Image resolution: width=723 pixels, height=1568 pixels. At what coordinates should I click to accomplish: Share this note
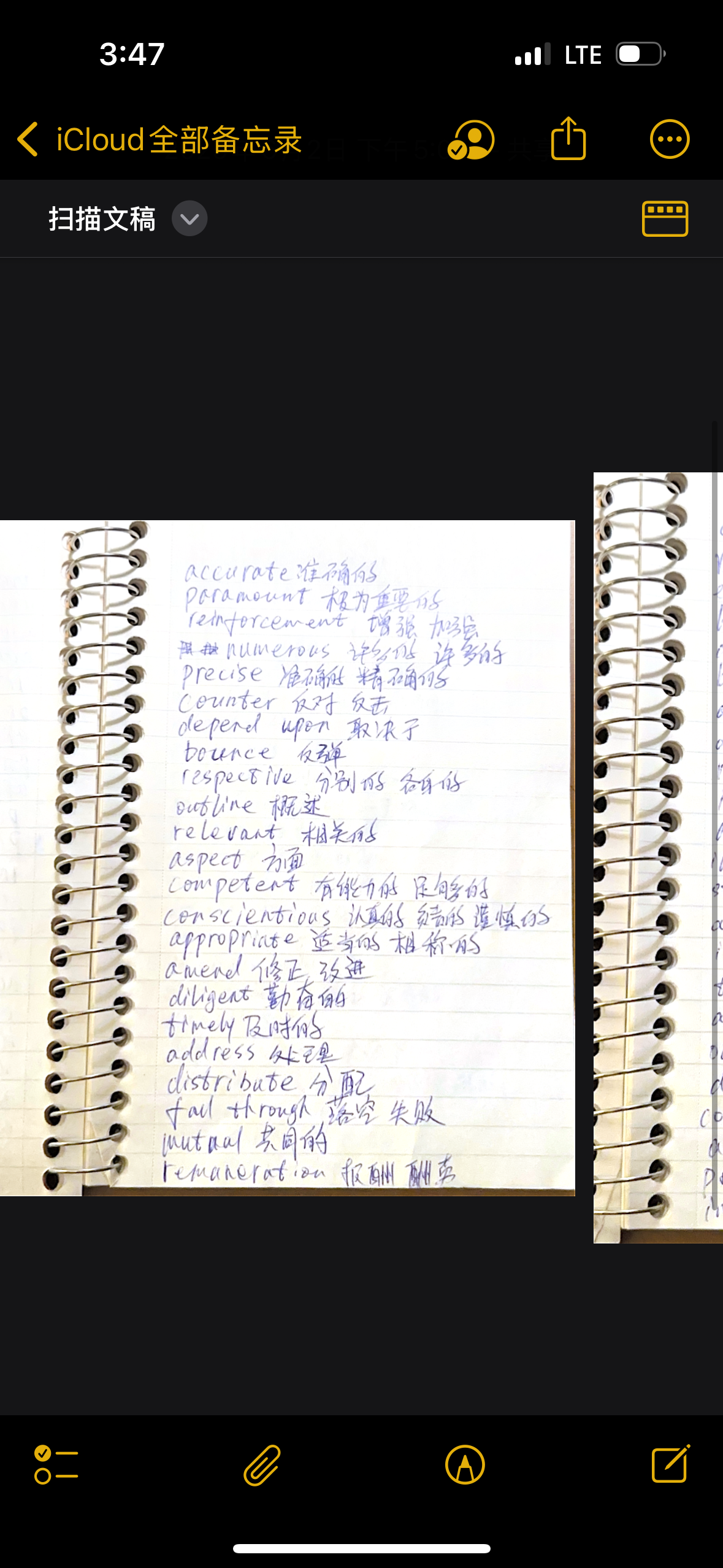click(568, 139)
